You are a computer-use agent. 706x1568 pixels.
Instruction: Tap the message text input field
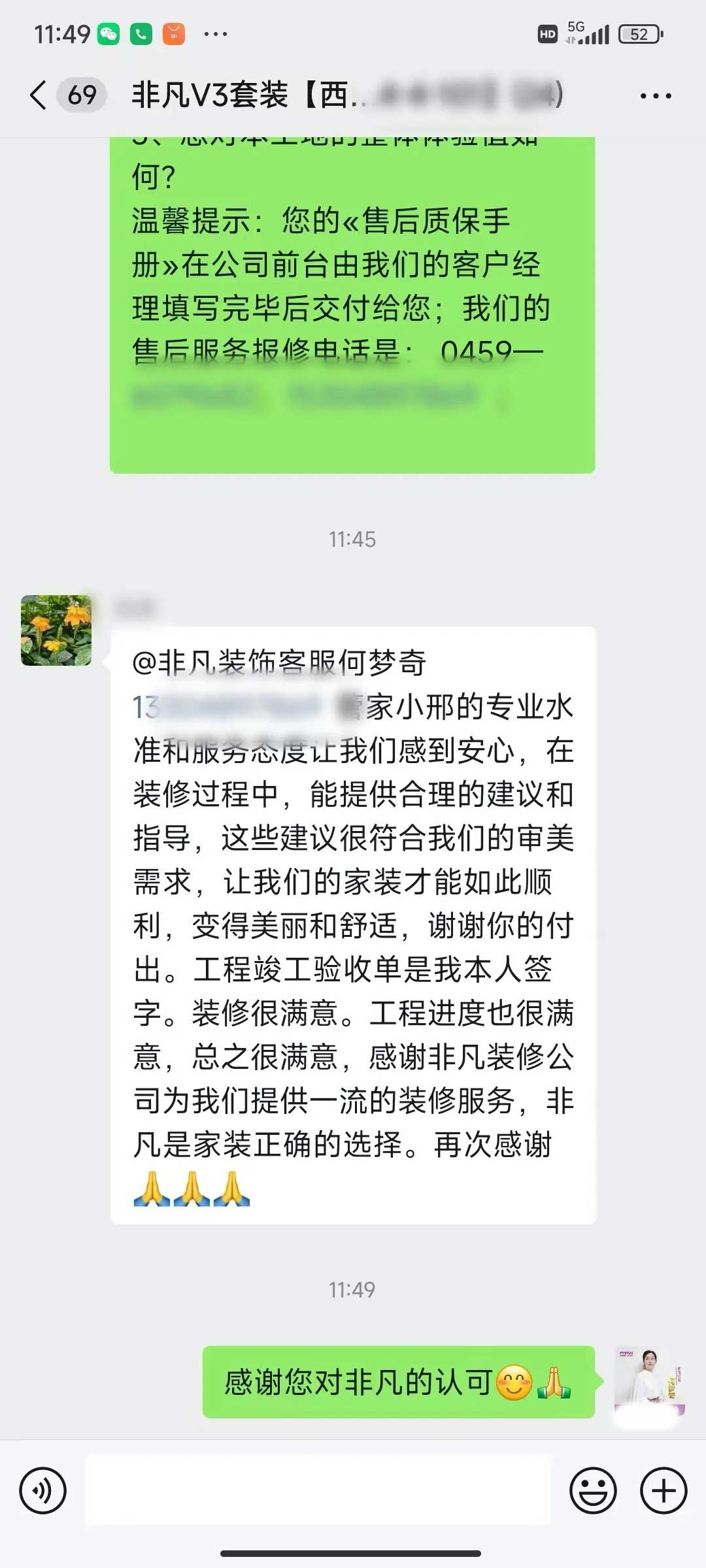pyautogui.click(x=318, y=1491)
